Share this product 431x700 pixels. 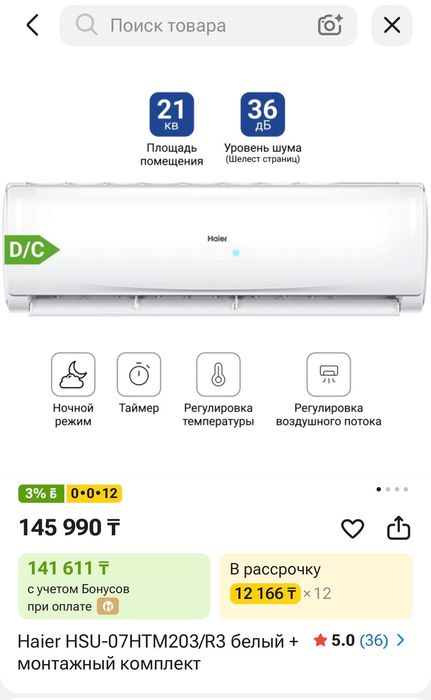[x=398, y=528]
